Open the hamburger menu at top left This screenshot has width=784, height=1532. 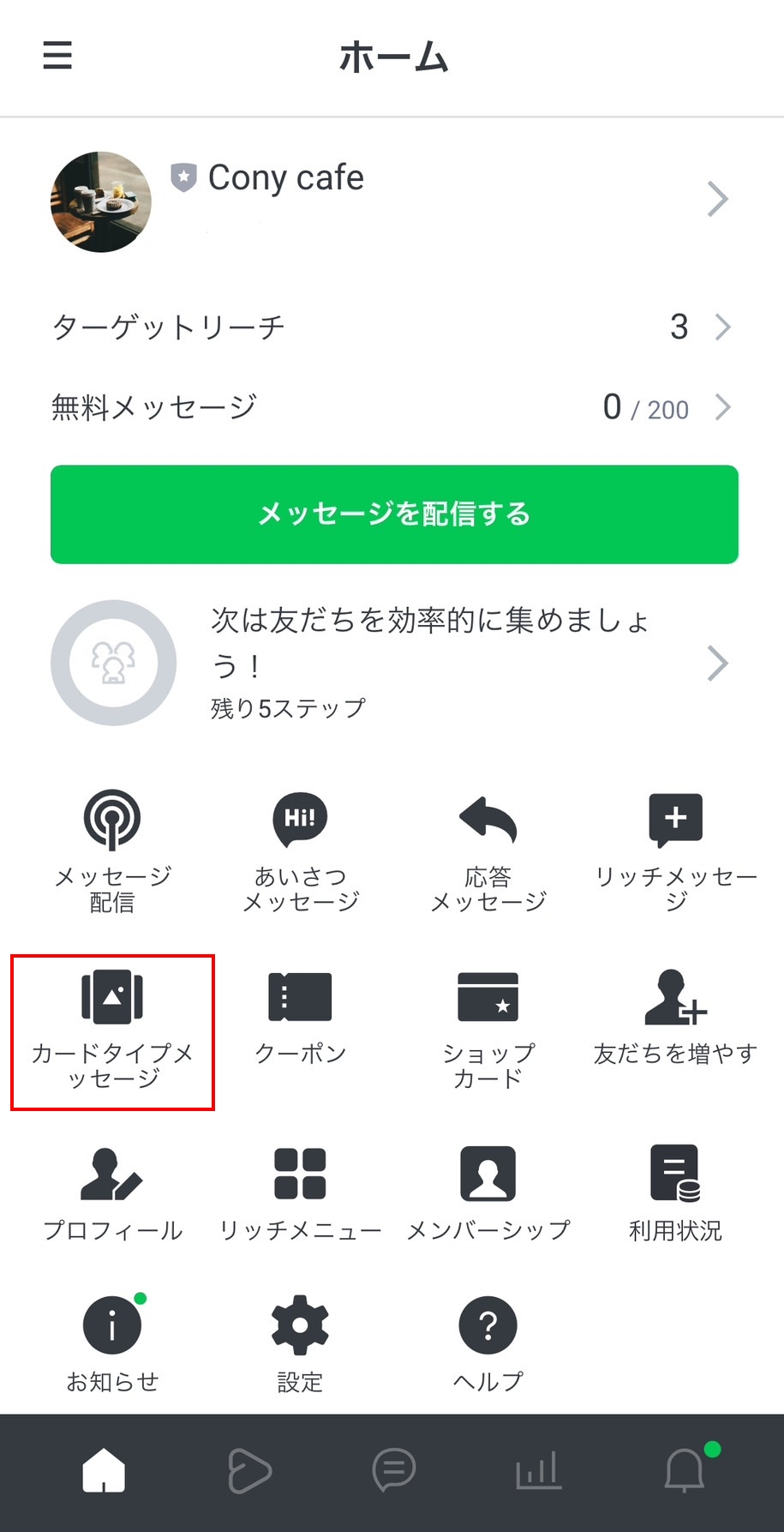coord(57,55)
